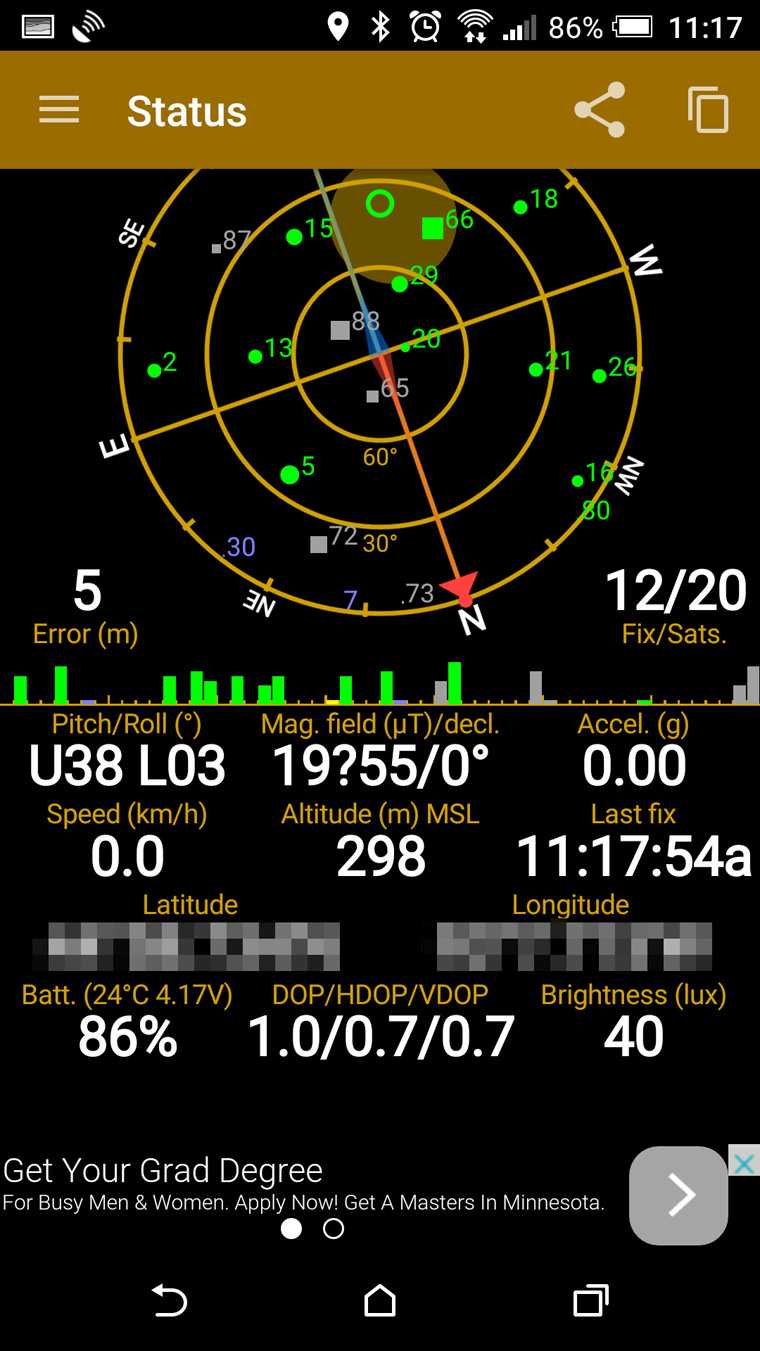Share the GPS status
760x1351 pixels.
599,110
